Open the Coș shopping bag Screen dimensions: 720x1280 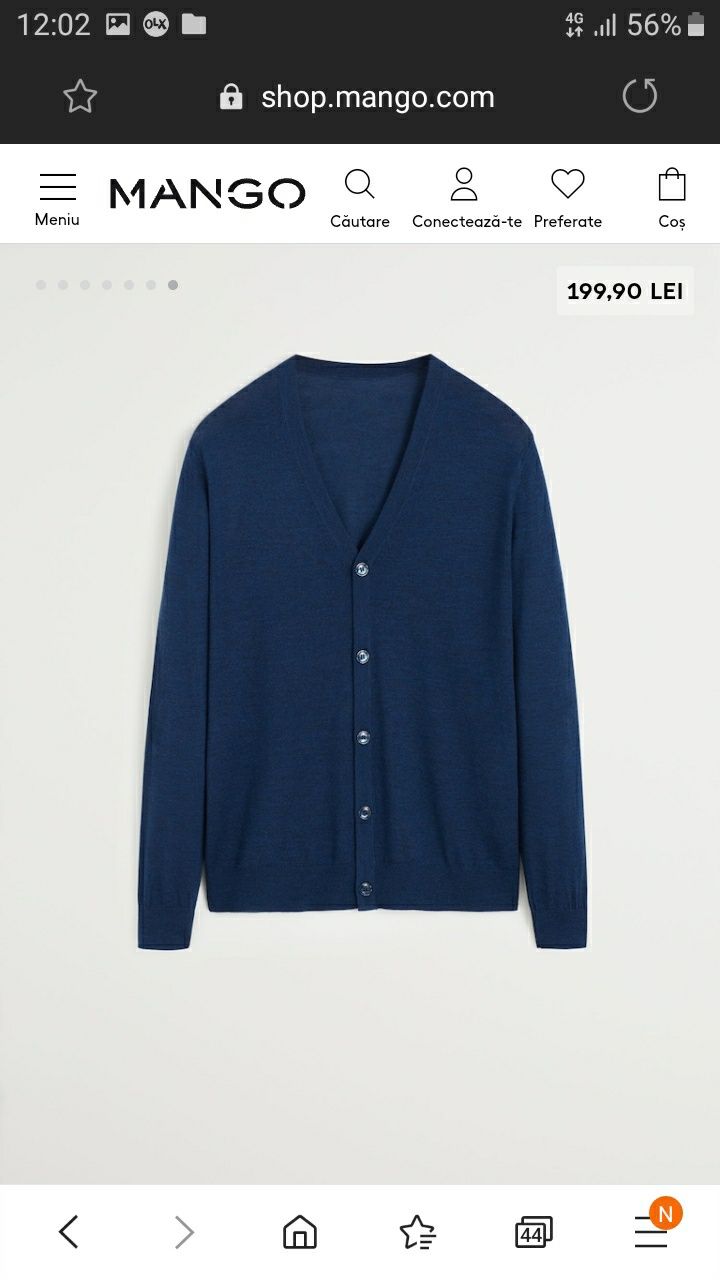click(x=672, y=198)
